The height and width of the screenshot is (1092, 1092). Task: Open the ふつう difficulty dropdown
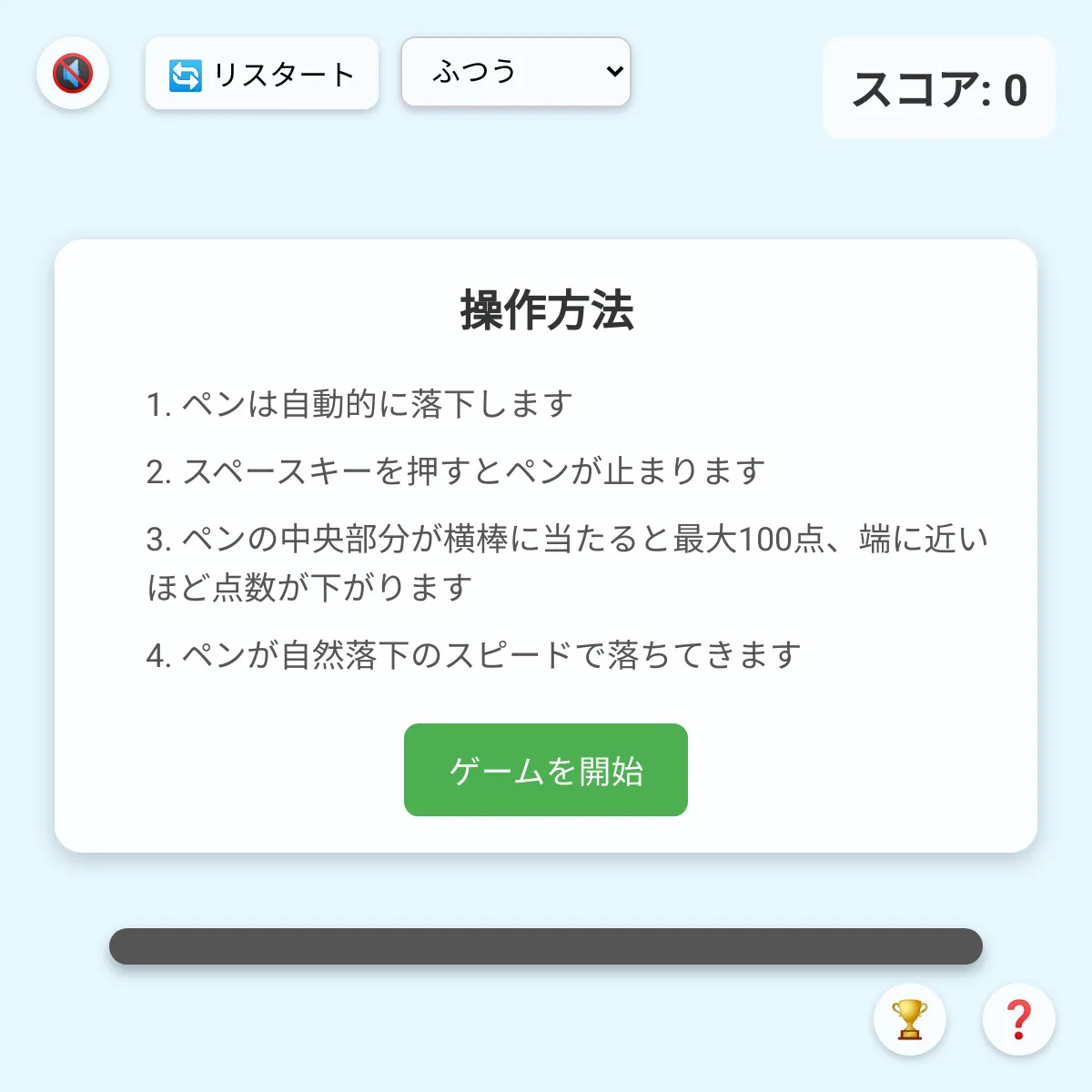coord(515,72)
